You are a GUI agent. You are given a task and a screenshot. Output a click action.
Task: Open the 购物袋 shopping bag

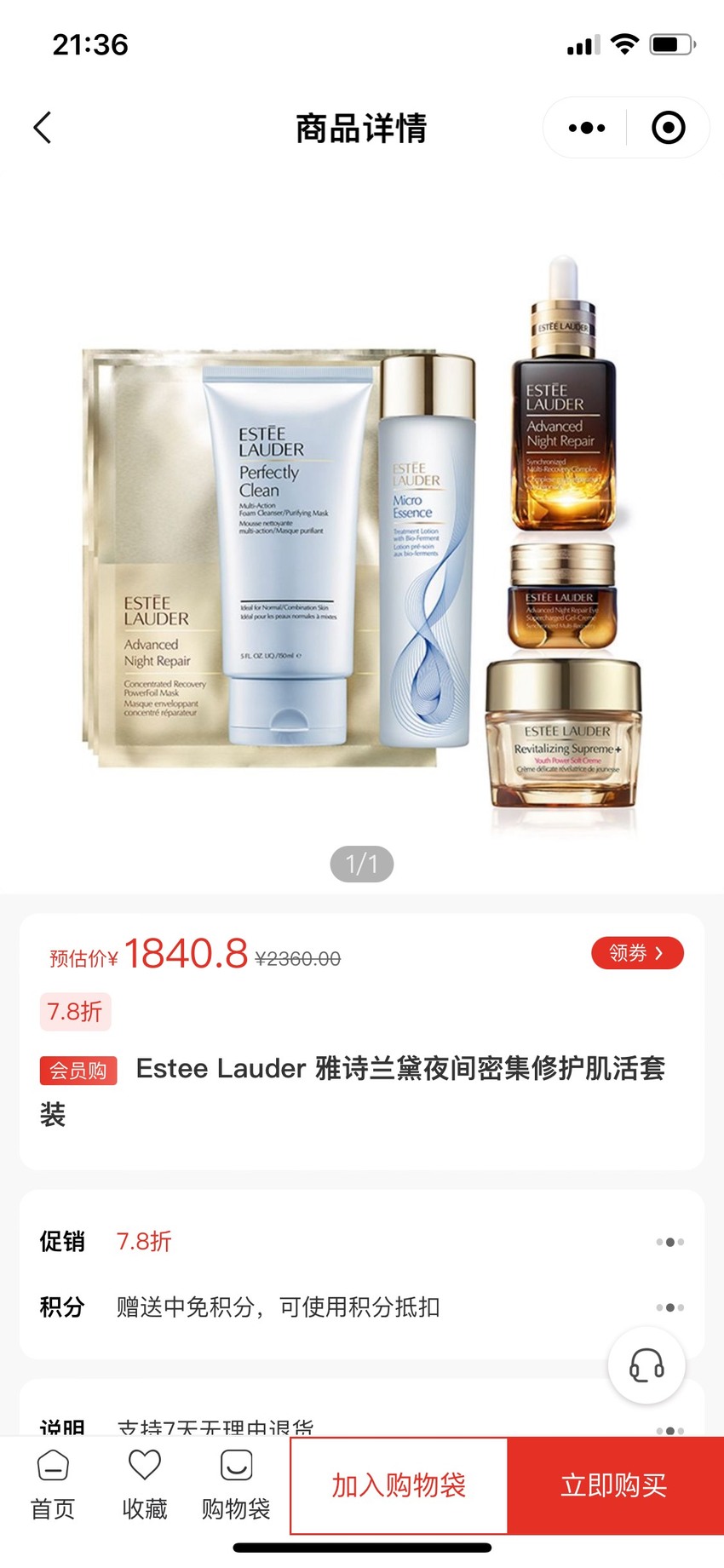236,1485
